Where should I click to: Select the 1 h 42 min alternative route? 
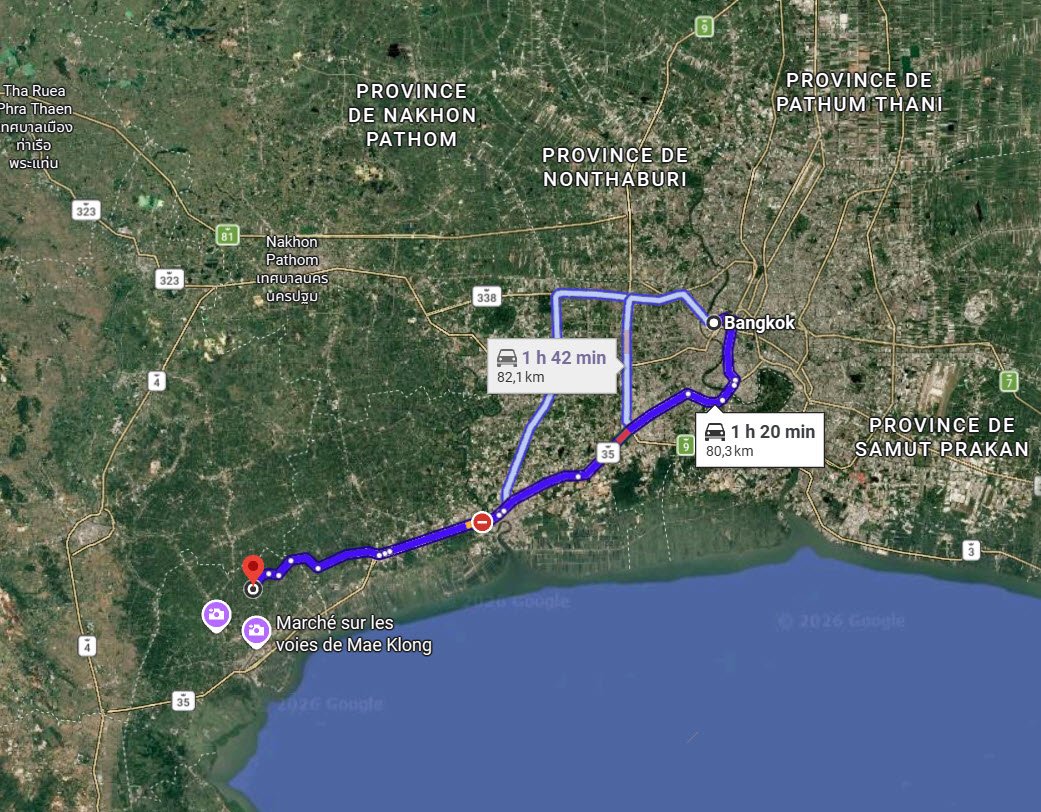pyautogui.click(x=552, y=366)
